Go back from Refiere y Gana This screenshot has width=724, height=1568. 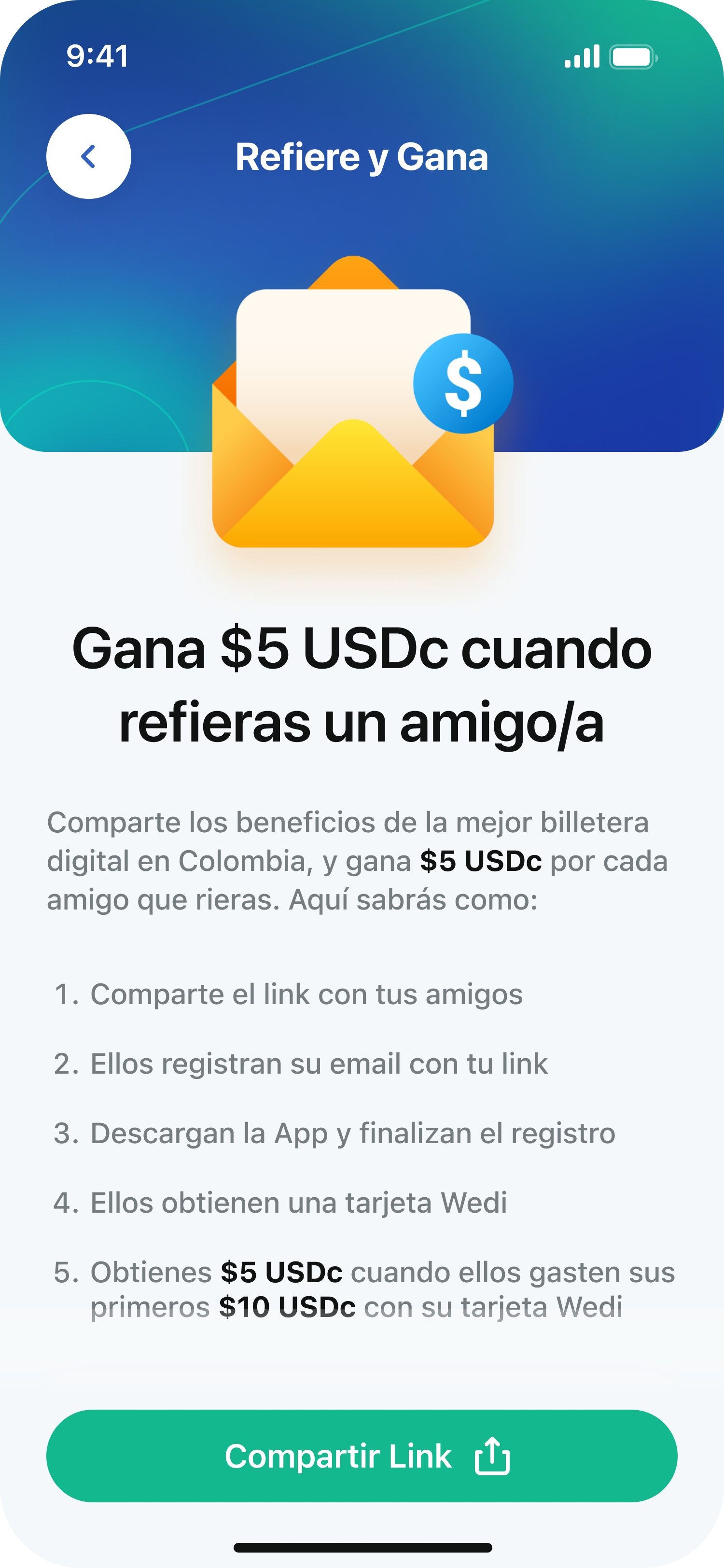89,156
